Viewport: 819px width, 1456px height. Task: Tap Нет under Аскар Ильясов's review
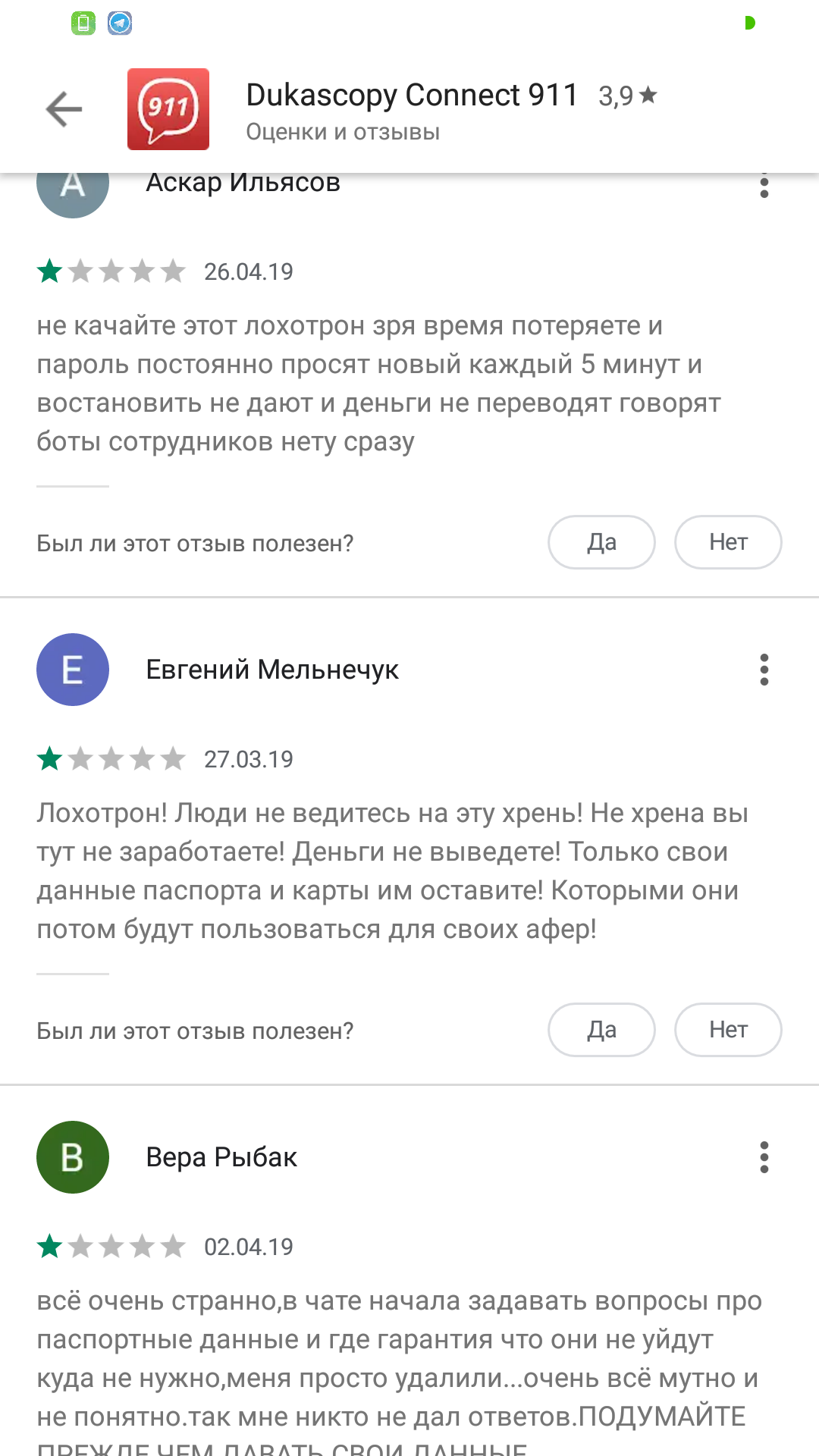(x=728, y=542)
